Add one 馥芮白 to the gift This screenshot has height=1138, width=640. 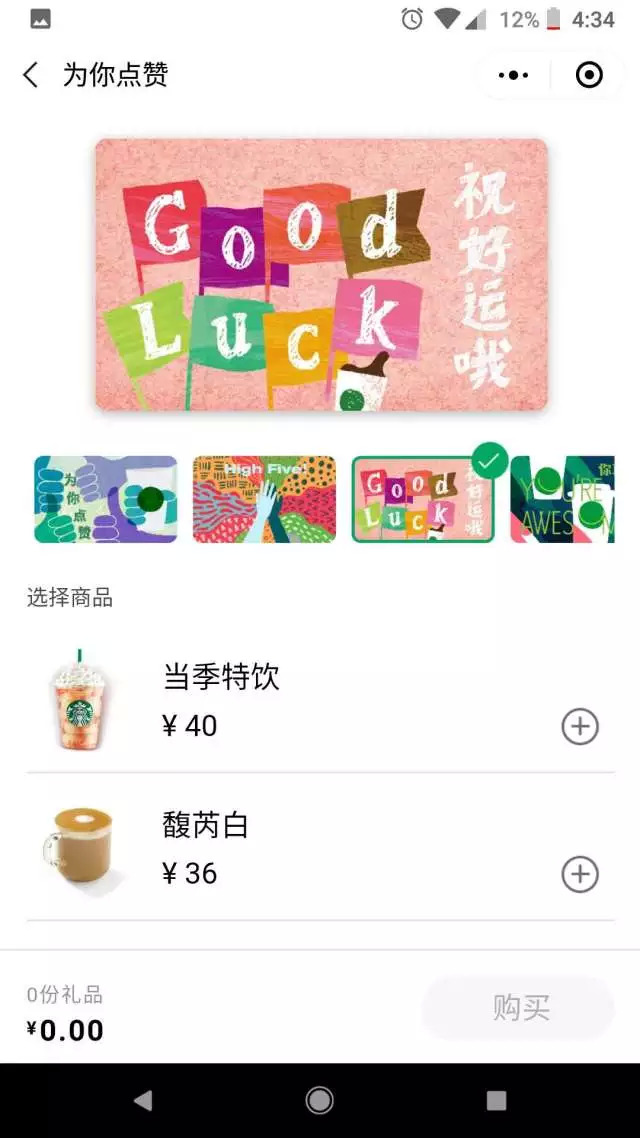pos(580,874)
